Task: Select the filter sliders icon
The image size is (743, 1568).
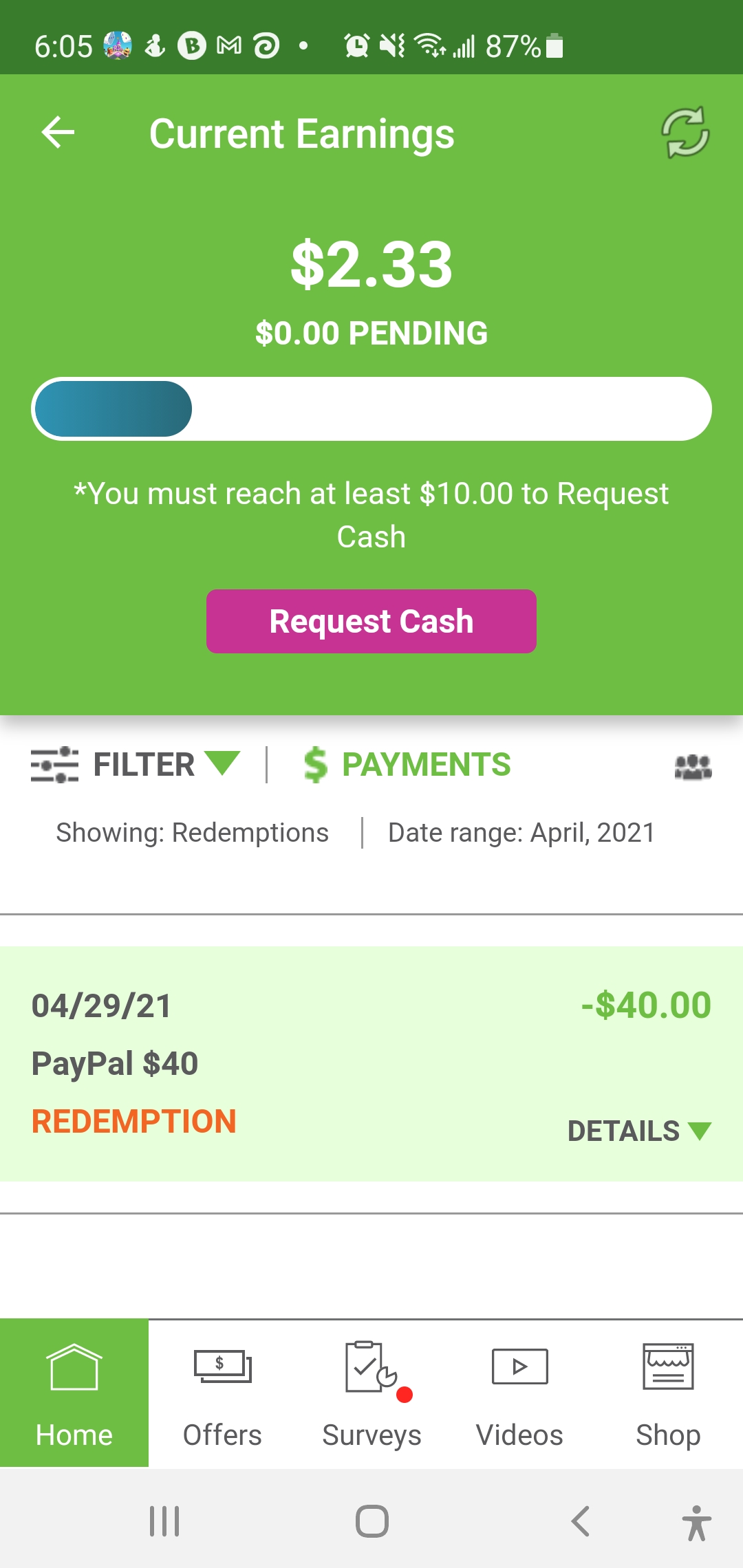Action: (x=54, y=764)
